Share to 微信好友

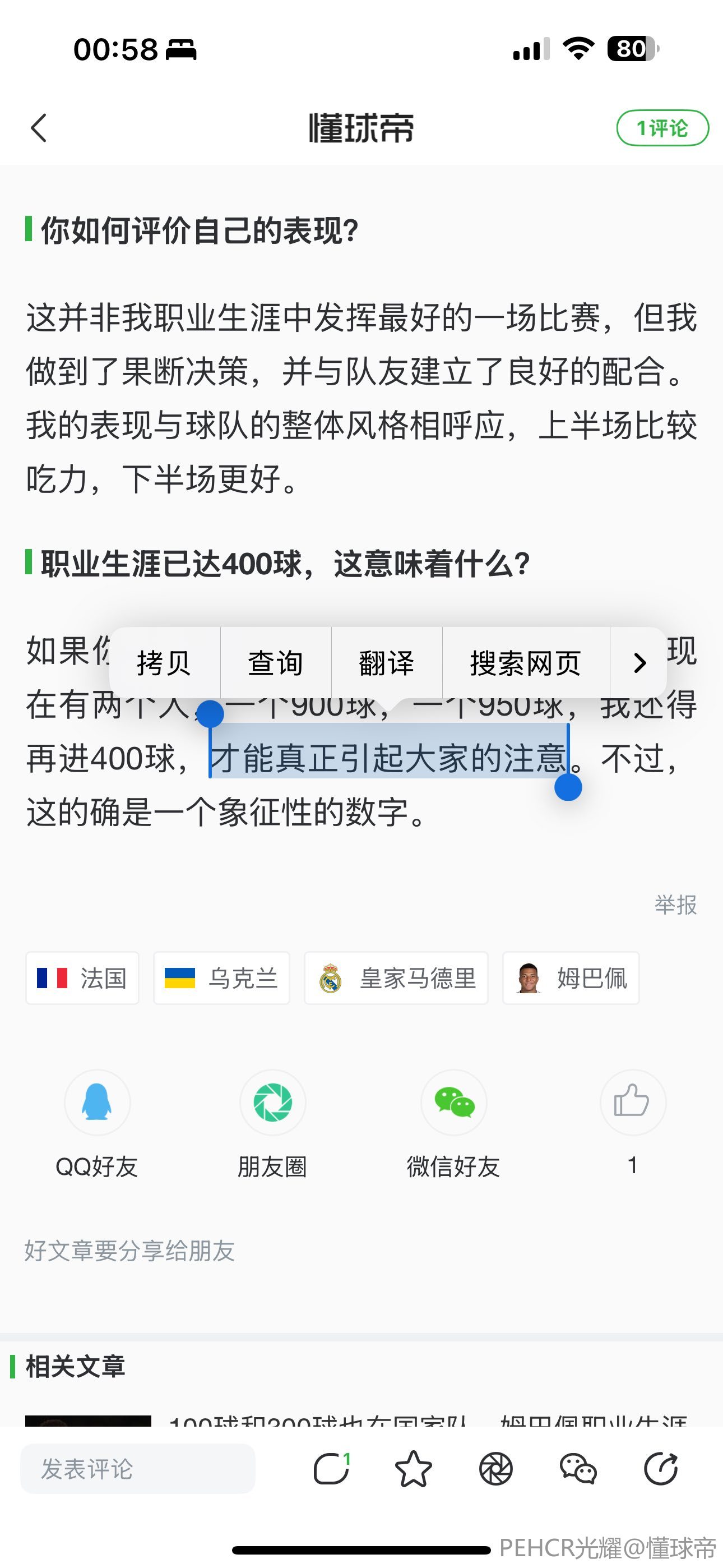(x=454, y=1103)
